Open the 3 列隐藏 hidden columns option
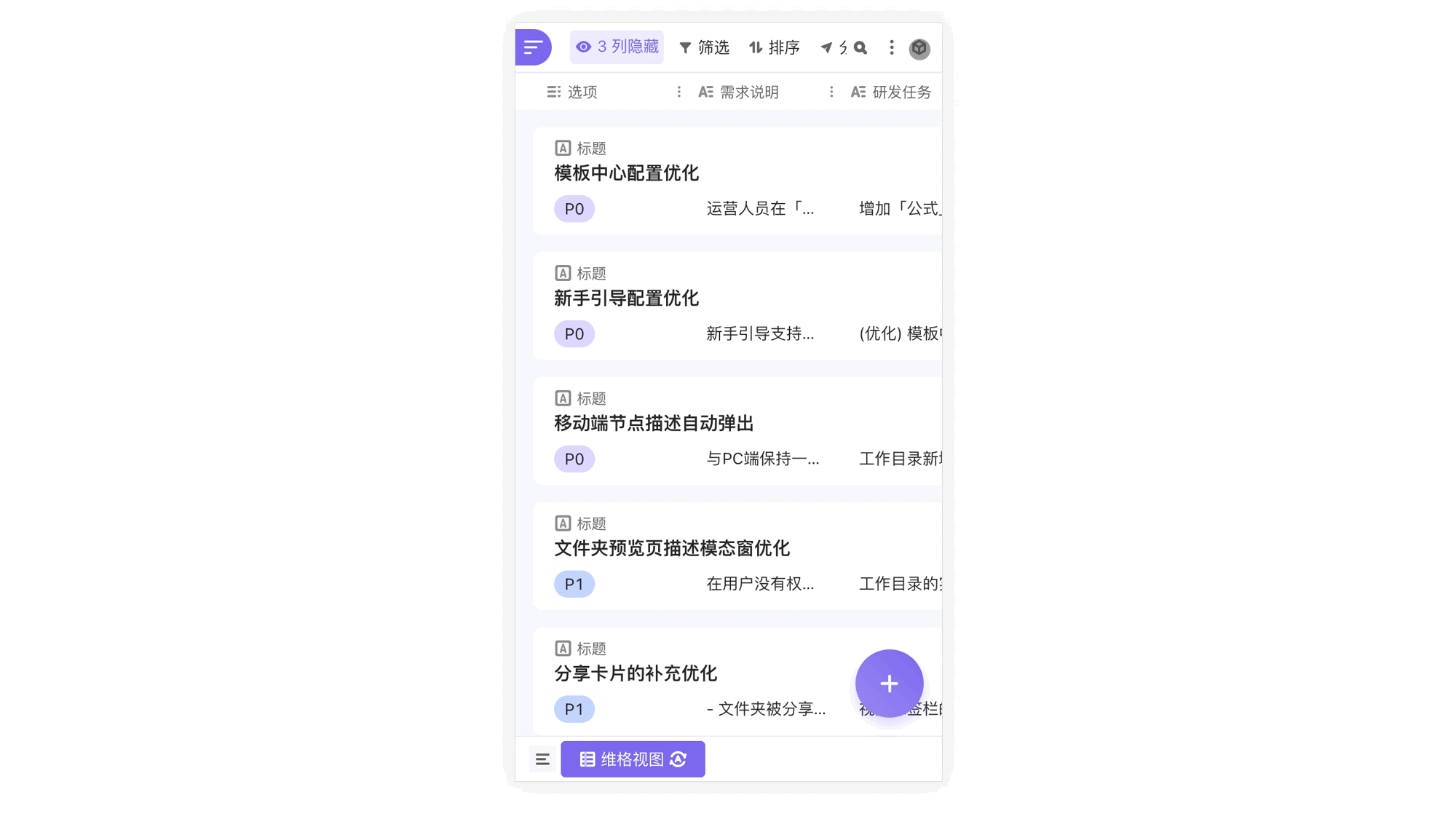Image resolution: width=1456 pixels, height=819 pixels. [617, 47]
